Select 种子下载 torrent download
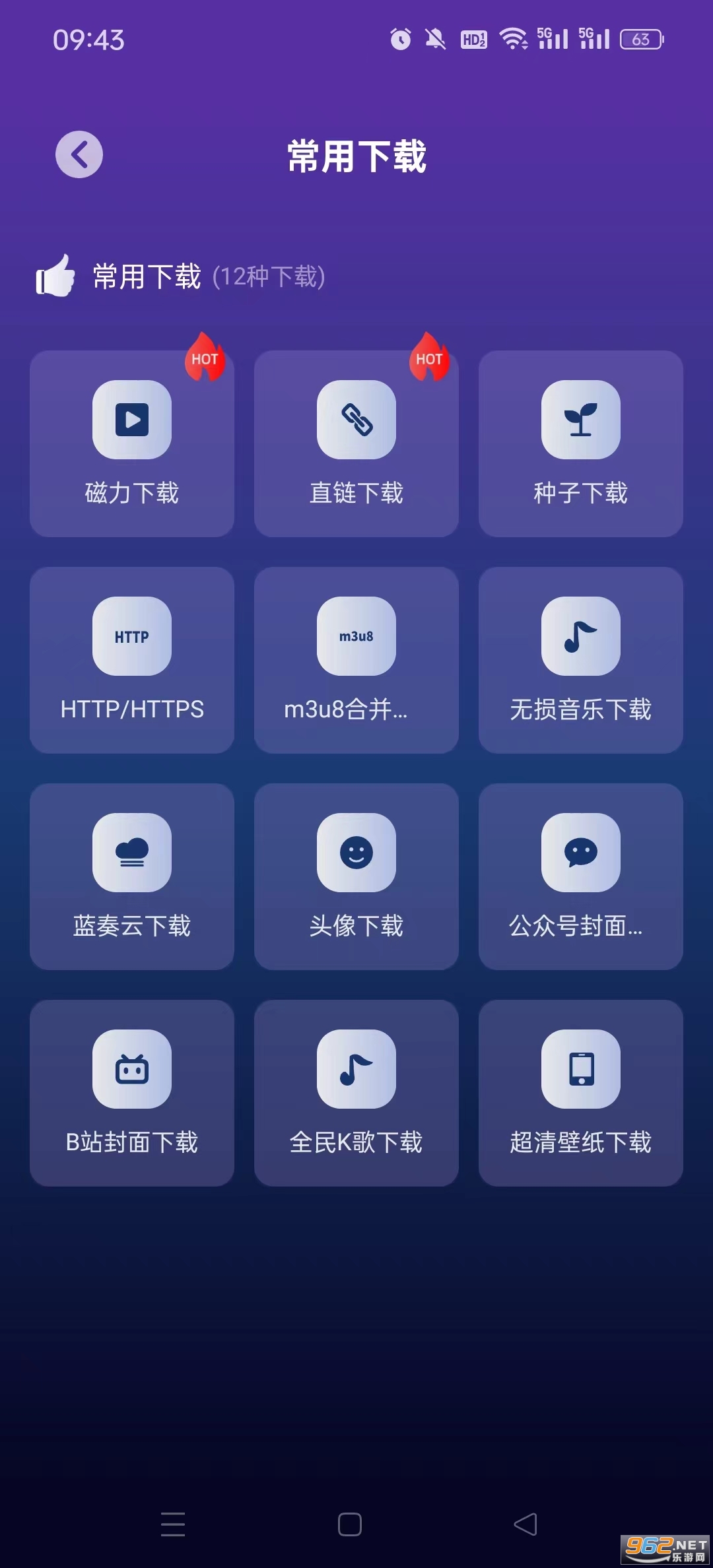 [581, 443]
